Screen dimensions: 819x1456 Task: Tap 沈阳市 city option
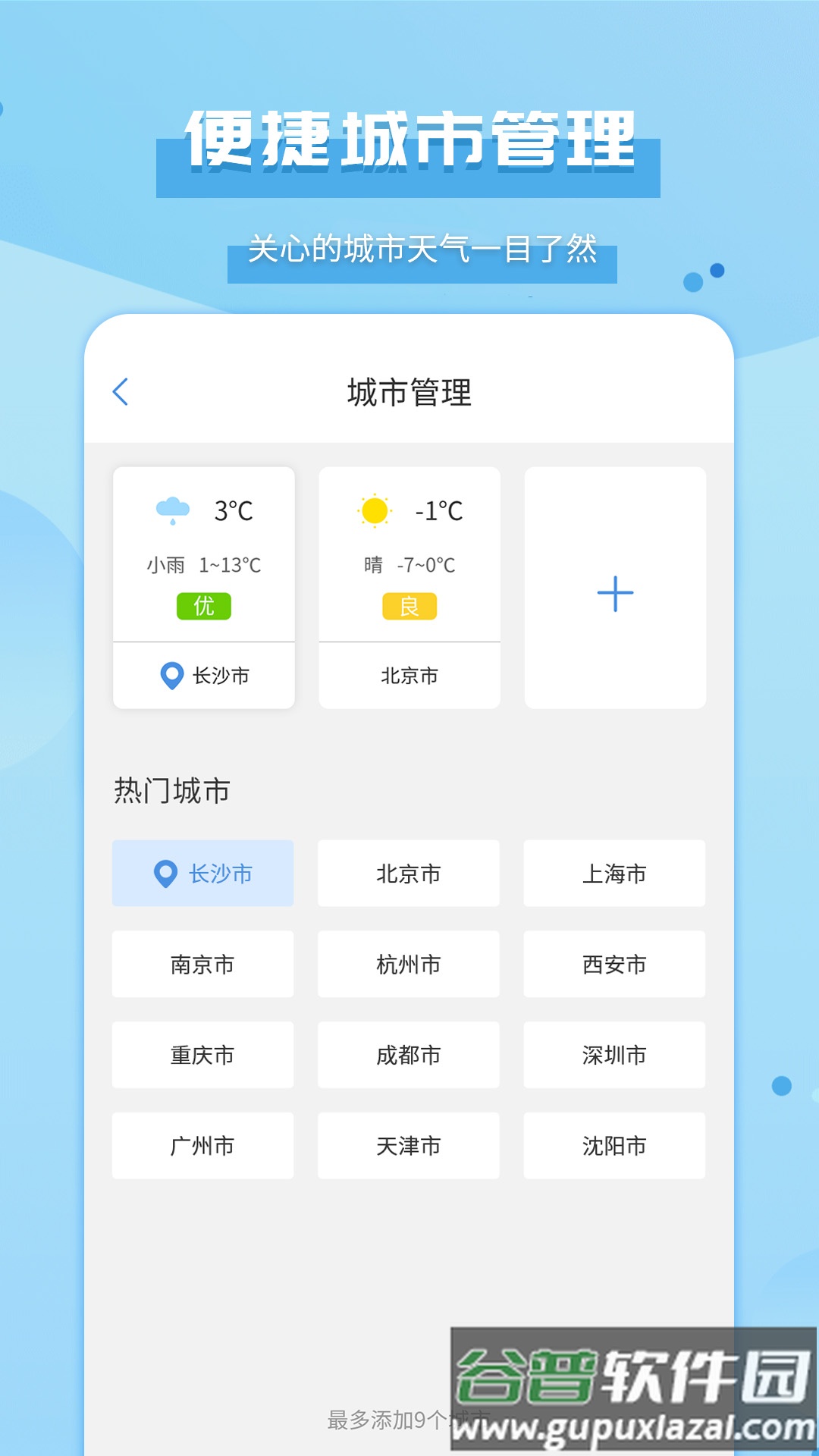pos(614,1147)
